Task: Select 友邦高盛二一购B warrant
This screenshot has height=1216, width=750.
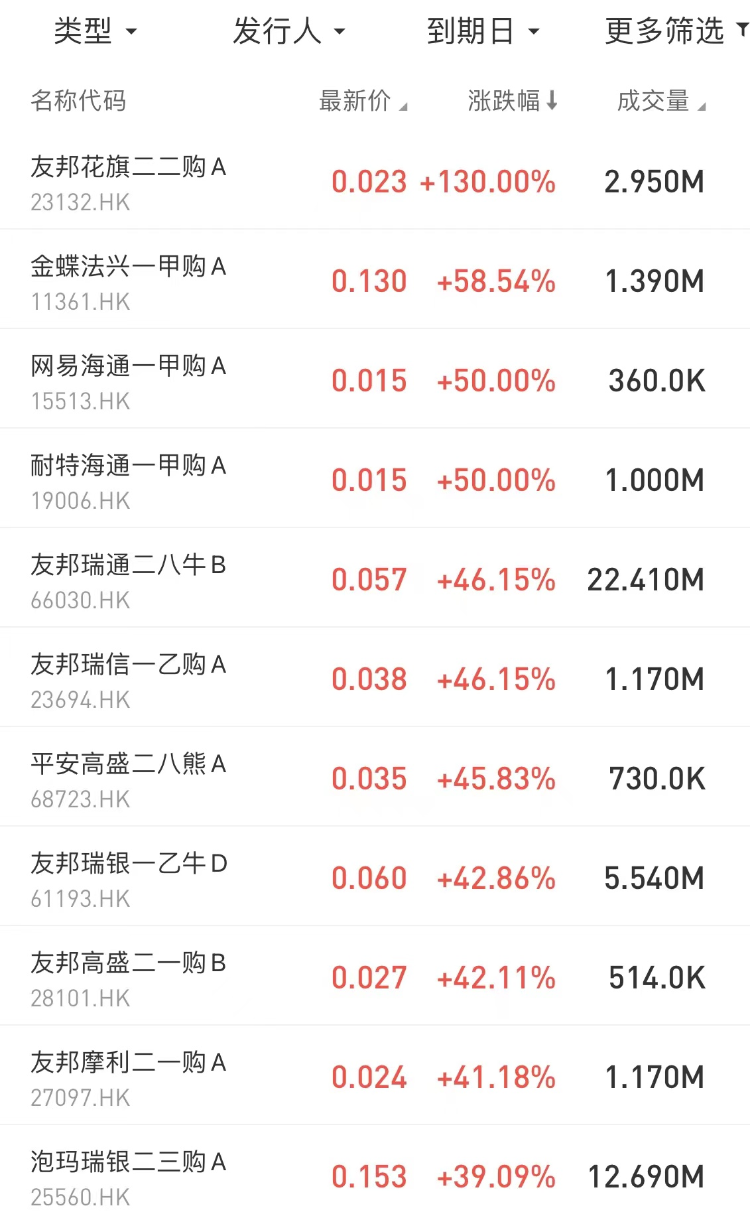Action: (375, 976)
